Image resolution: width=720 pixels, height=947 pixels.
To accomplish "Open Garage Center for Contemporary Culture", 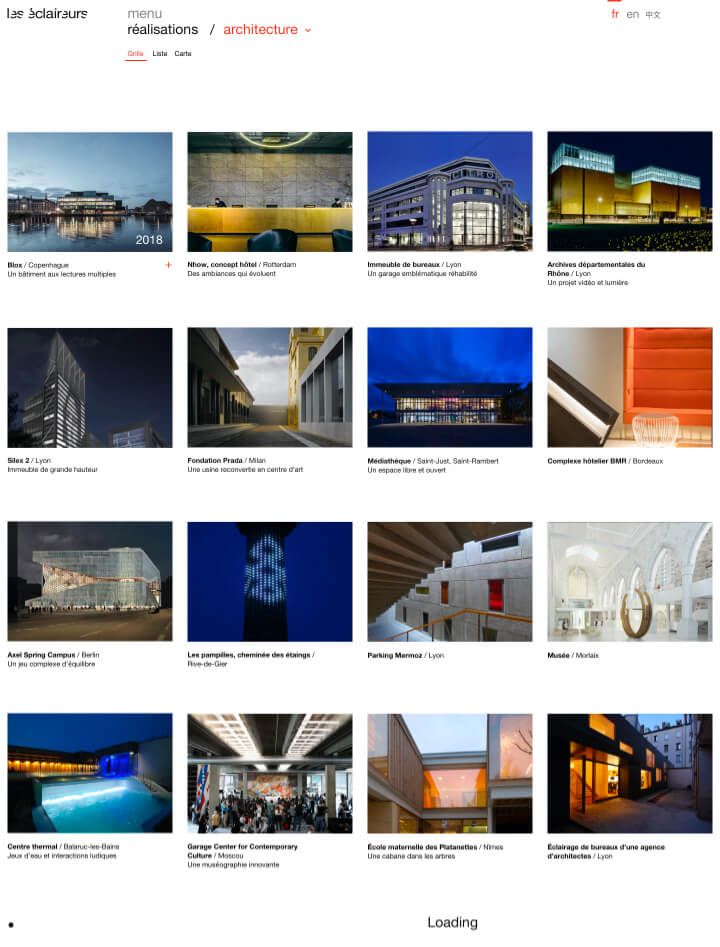I will (x=270, y=773).
